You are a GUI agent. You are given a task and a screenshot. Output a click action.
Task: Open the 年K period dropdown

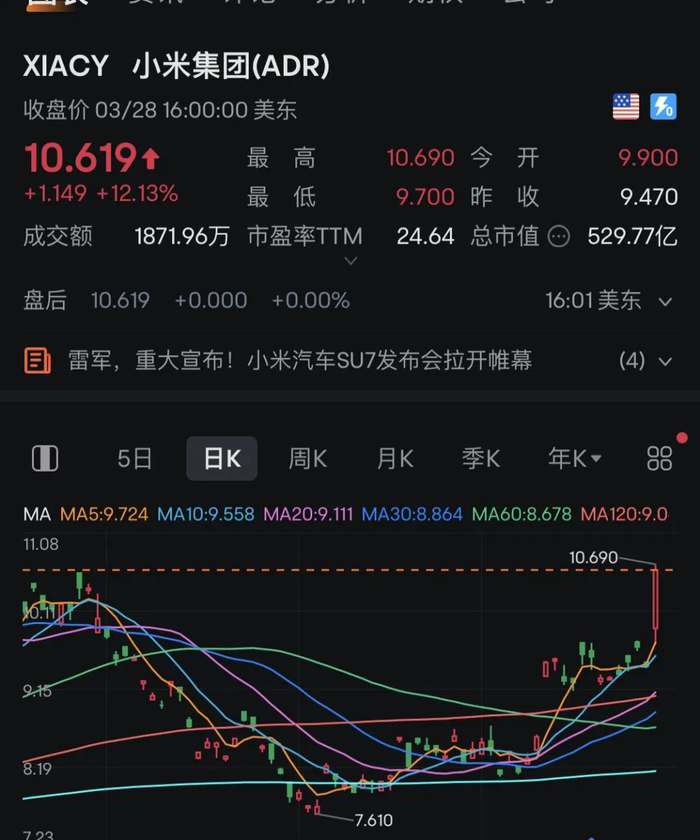(574, 459)
